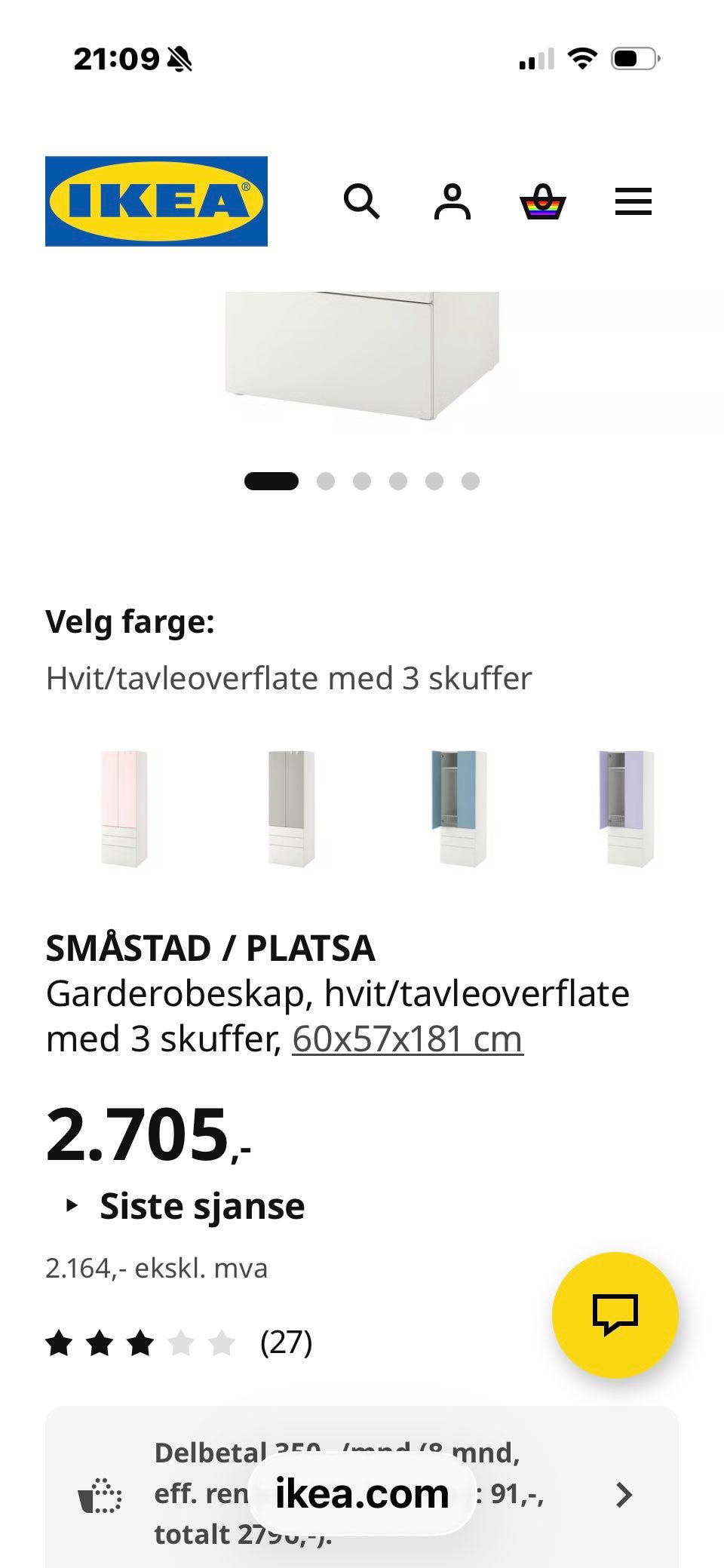Open the shopping bag icon
The image size is (724, 1568).
point(545,202)
